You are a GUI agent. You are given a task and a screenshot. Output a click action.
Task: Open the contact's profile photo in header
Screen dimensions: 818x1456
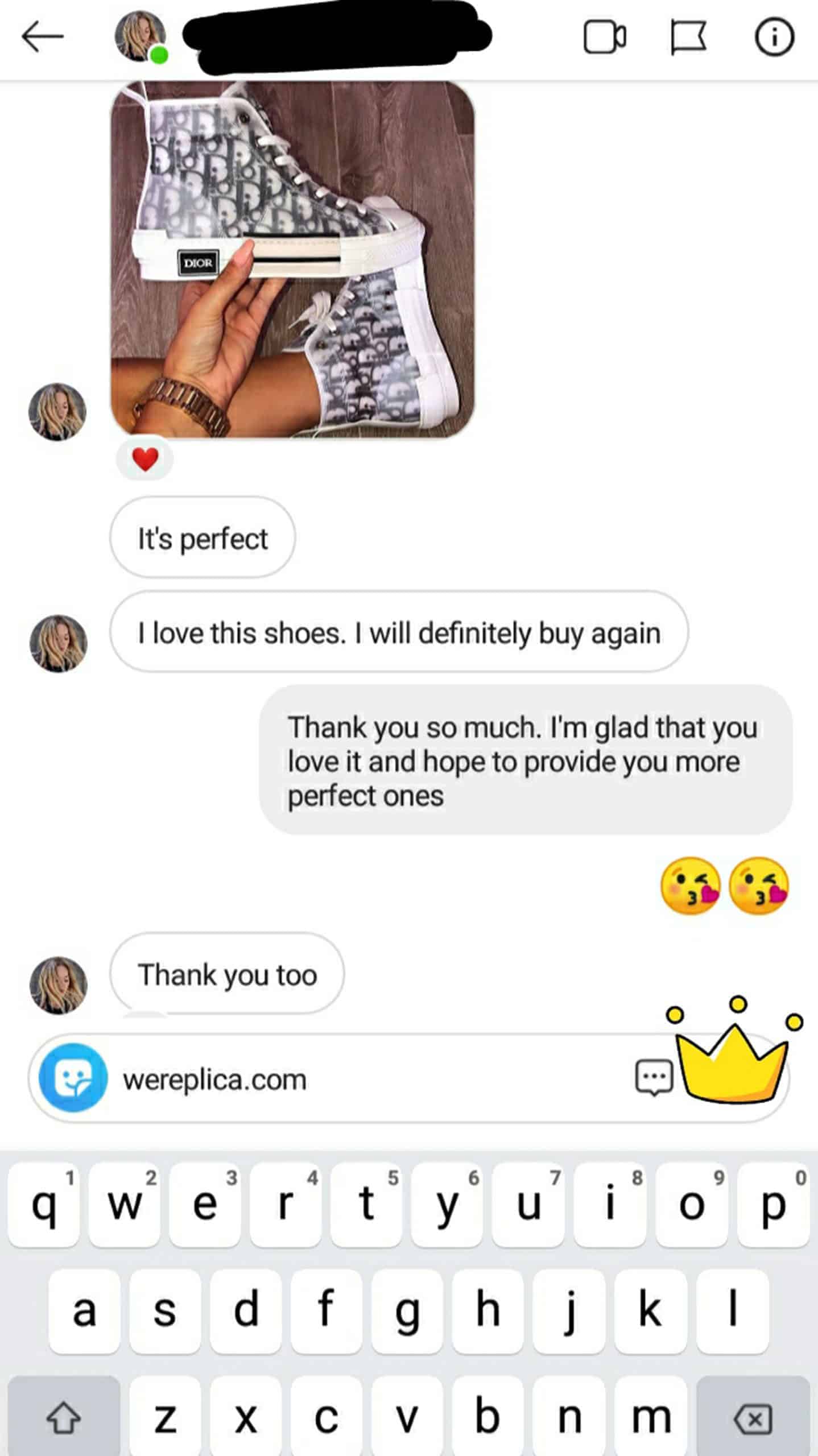140,36
